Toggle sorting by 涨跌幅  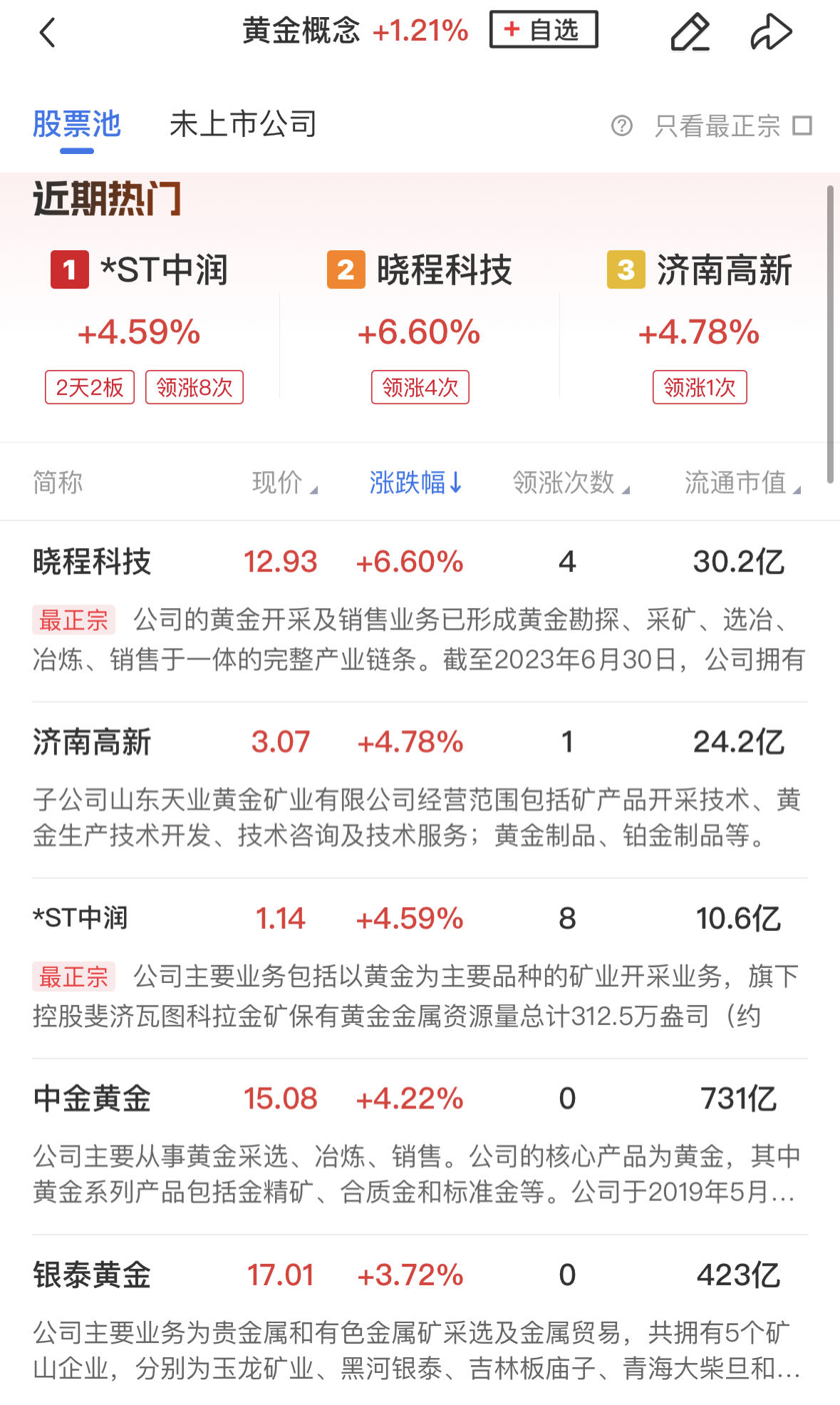click(x=415, y=483)
